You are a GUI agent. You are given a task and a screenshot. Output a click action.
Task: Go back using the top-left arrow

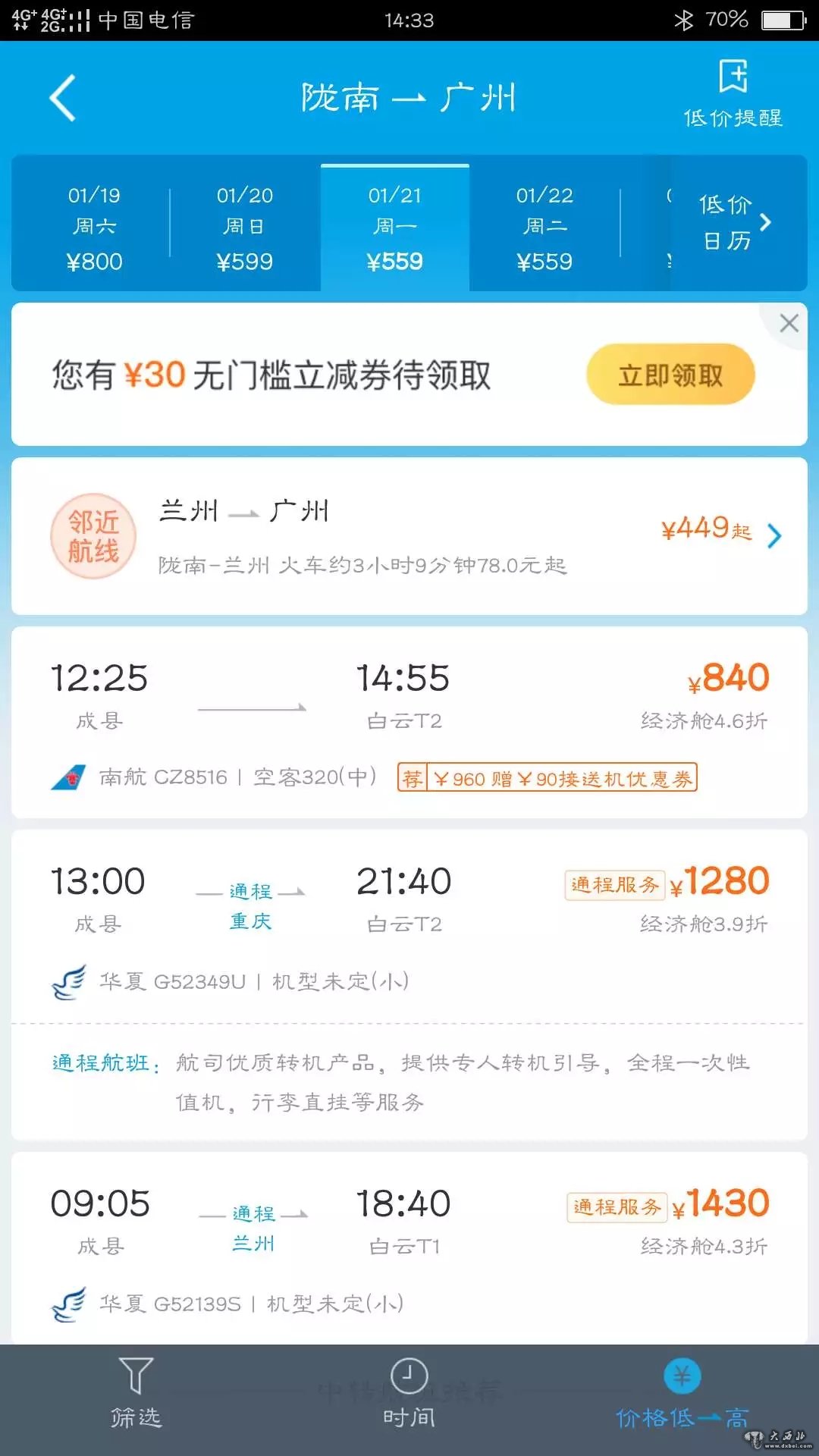tap(63, 98)
